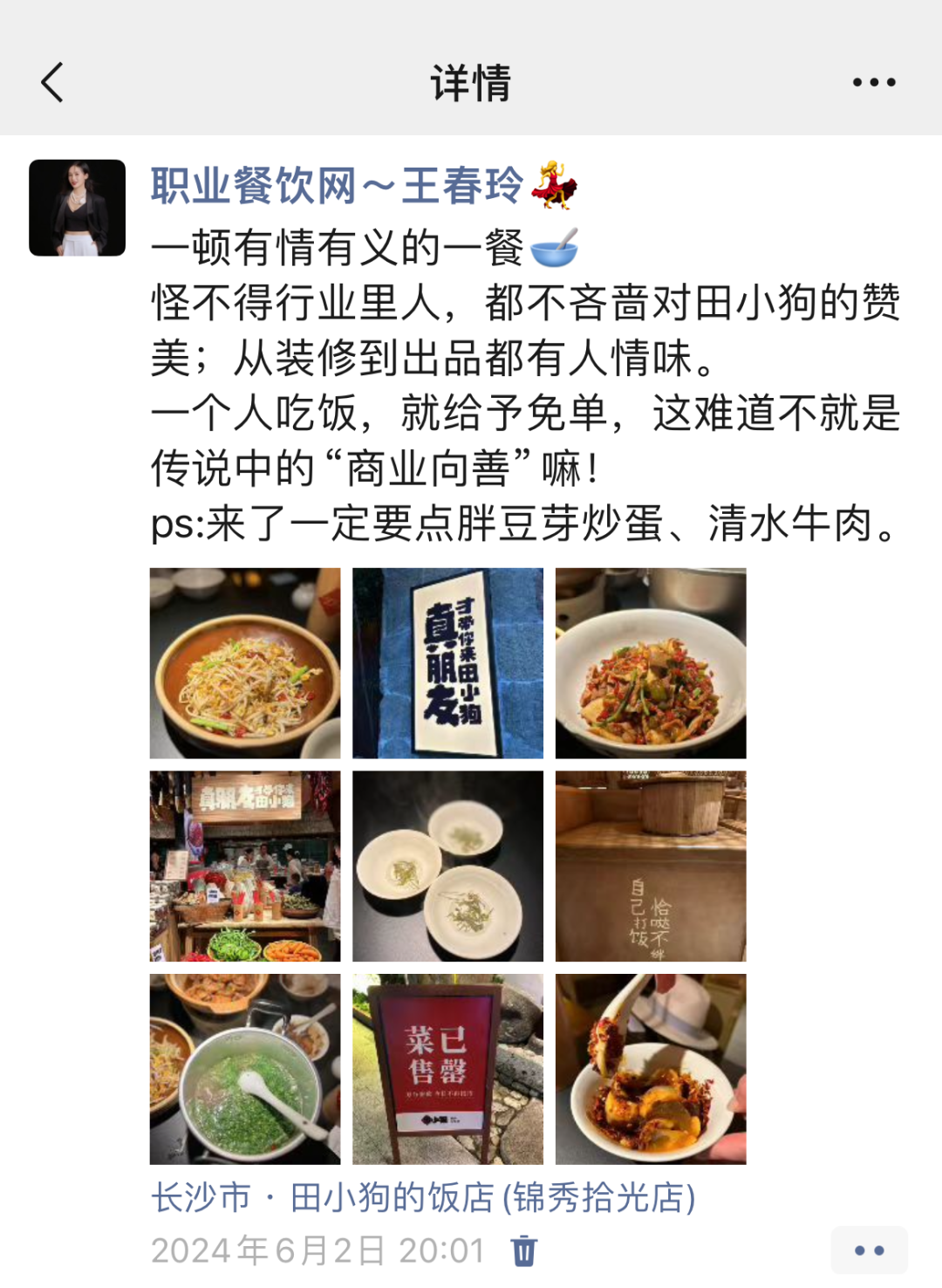View the spicy tofu dish photo

coord(651,1069)
